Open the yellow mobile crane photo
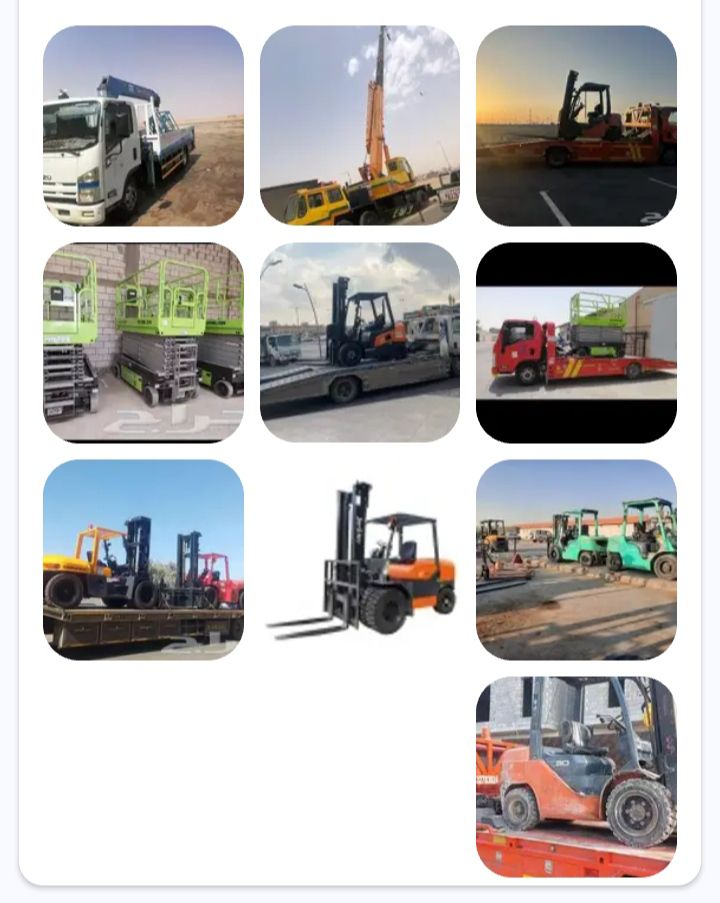 pos(360,126)
